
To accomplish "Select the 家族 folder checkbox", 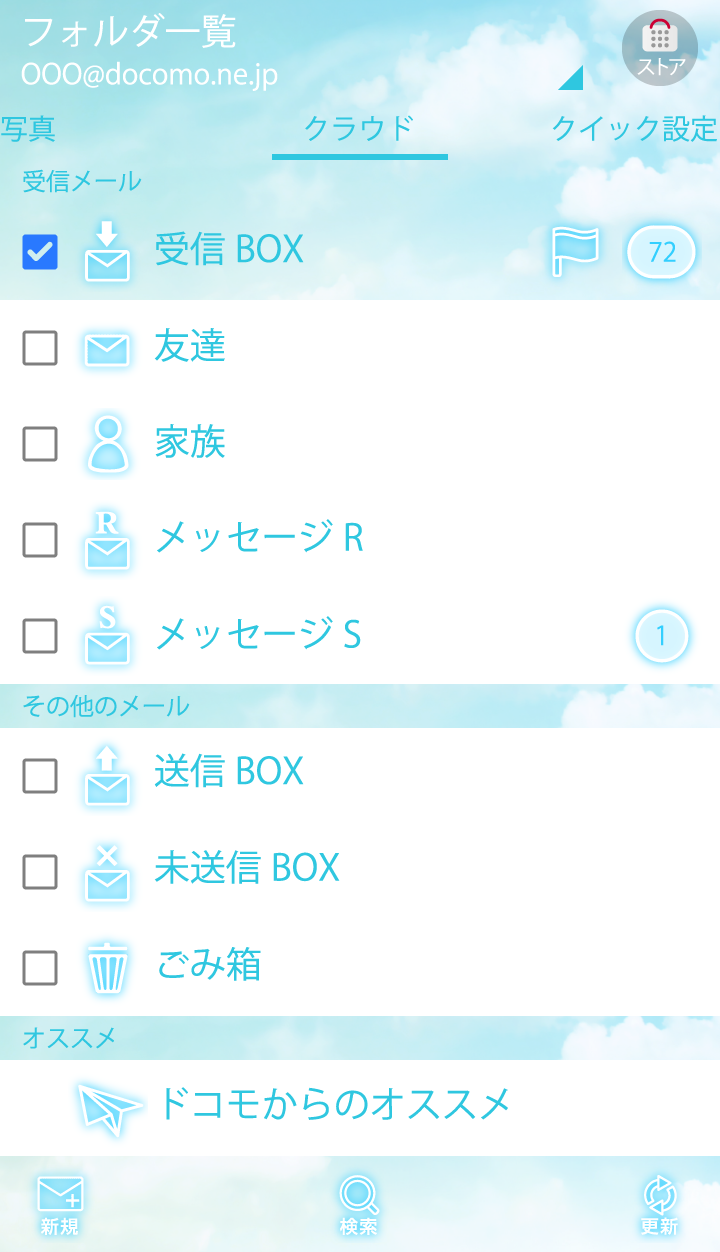I will [x=40, y=444].
